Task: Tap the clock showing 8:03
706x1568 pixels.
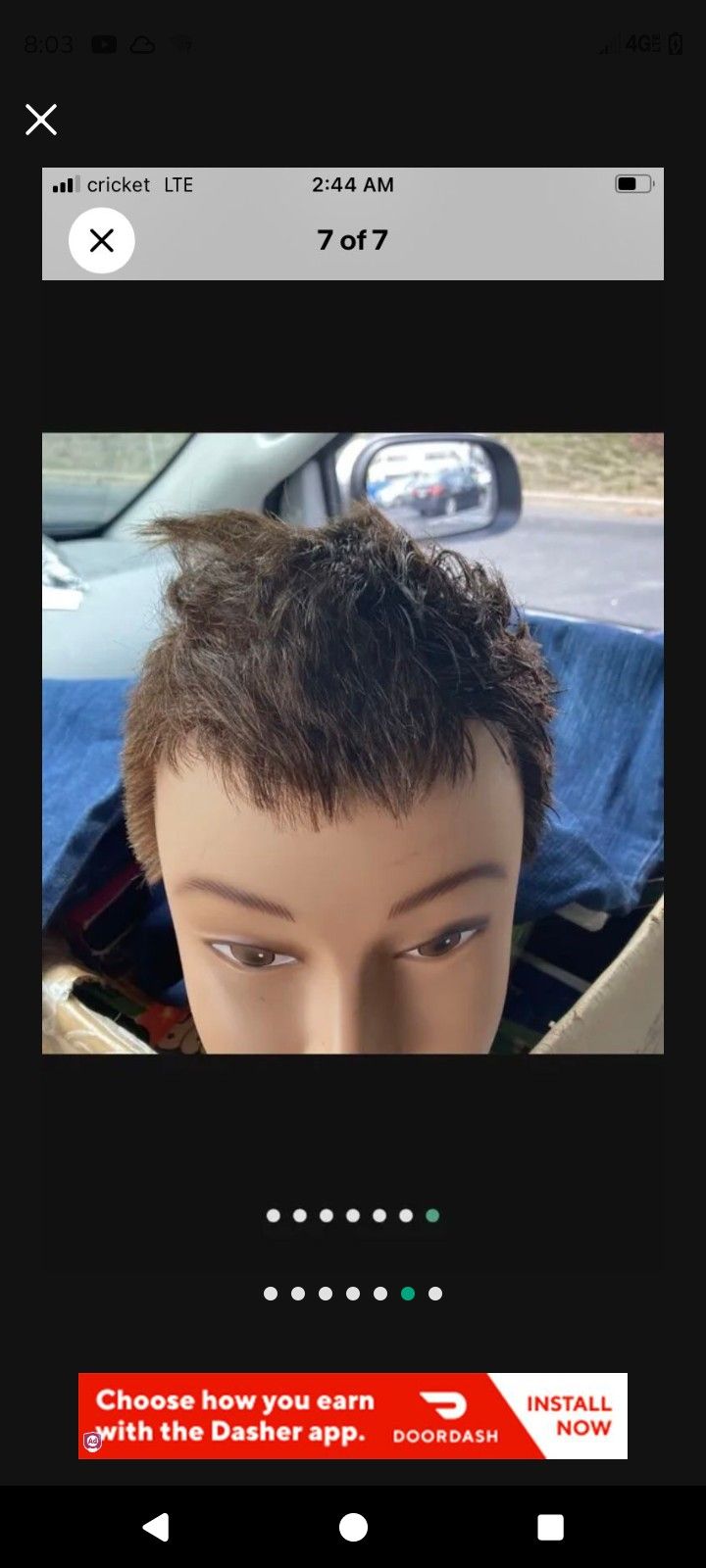Action: click(x=48, y=44)
